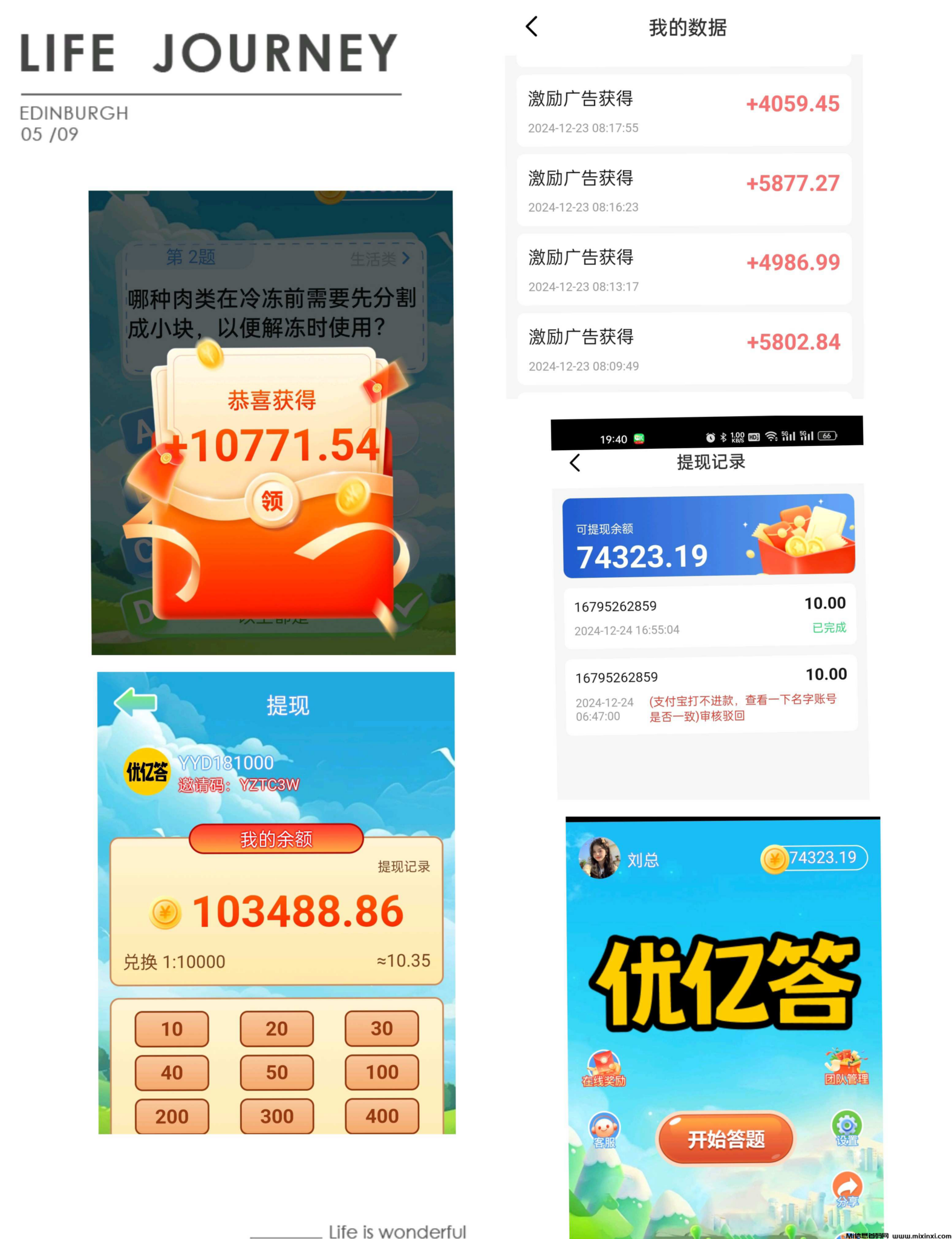Expand the 生活类 category chevron
This screenshot has width=952, height=1239.
(408, 258)
